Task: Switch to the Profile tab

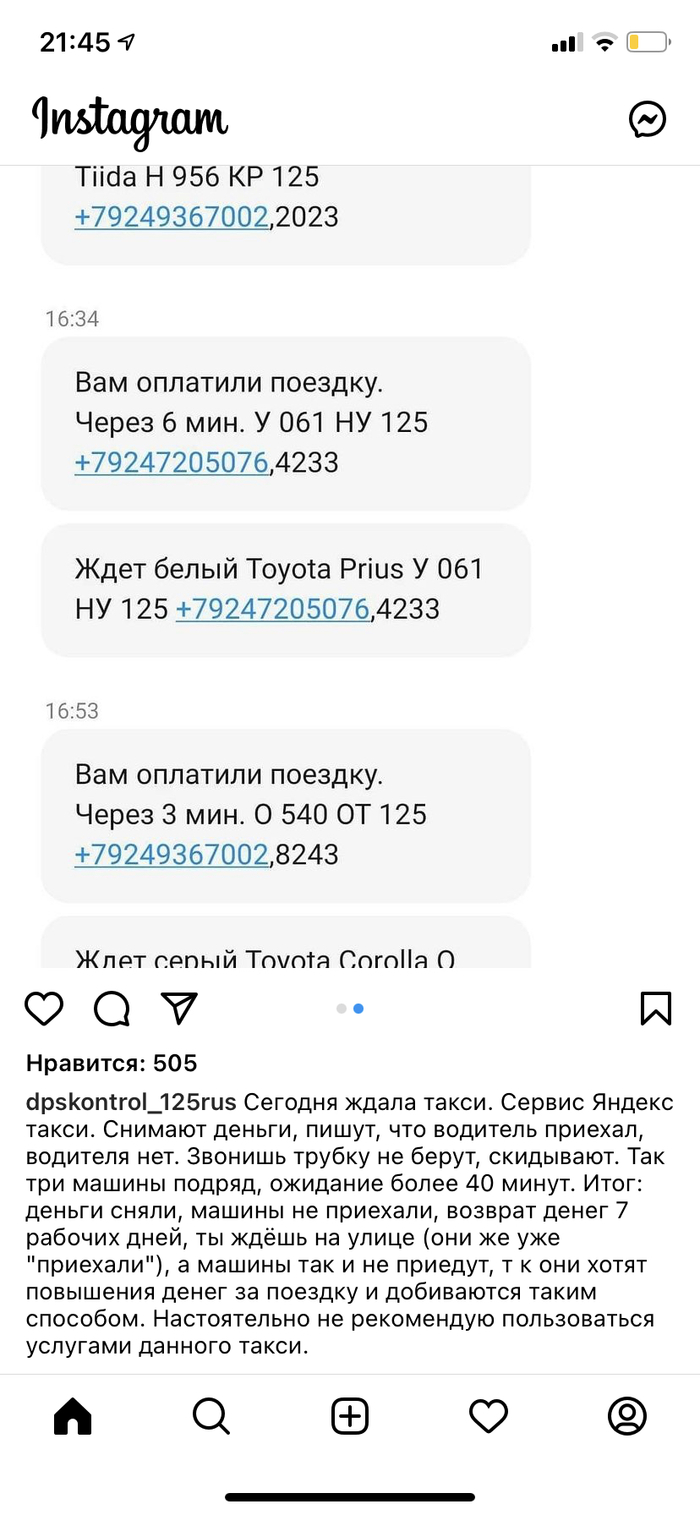Action: 627,1415
